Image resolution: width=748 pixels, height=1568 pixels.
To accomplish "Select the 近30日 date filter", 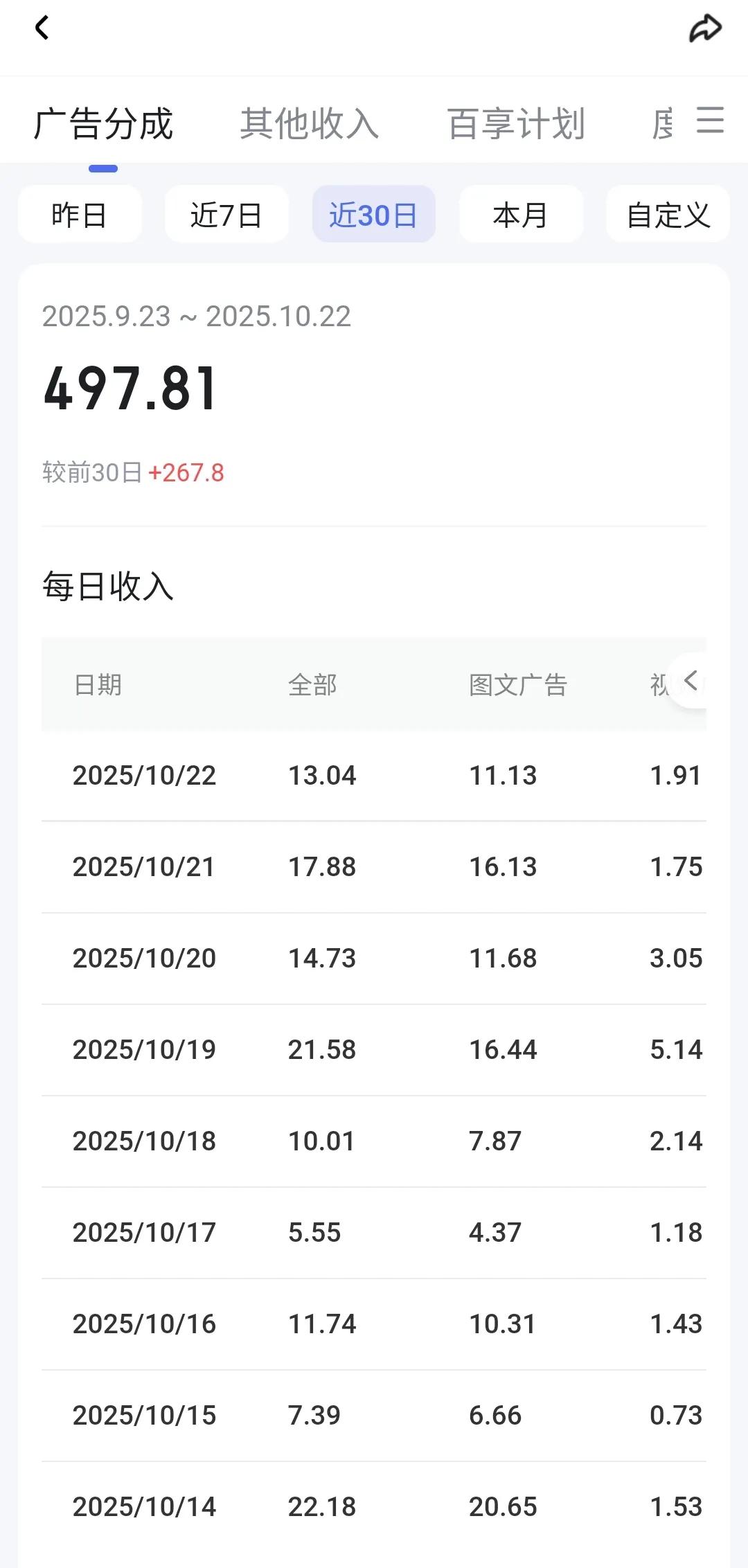I will point(374,214).
